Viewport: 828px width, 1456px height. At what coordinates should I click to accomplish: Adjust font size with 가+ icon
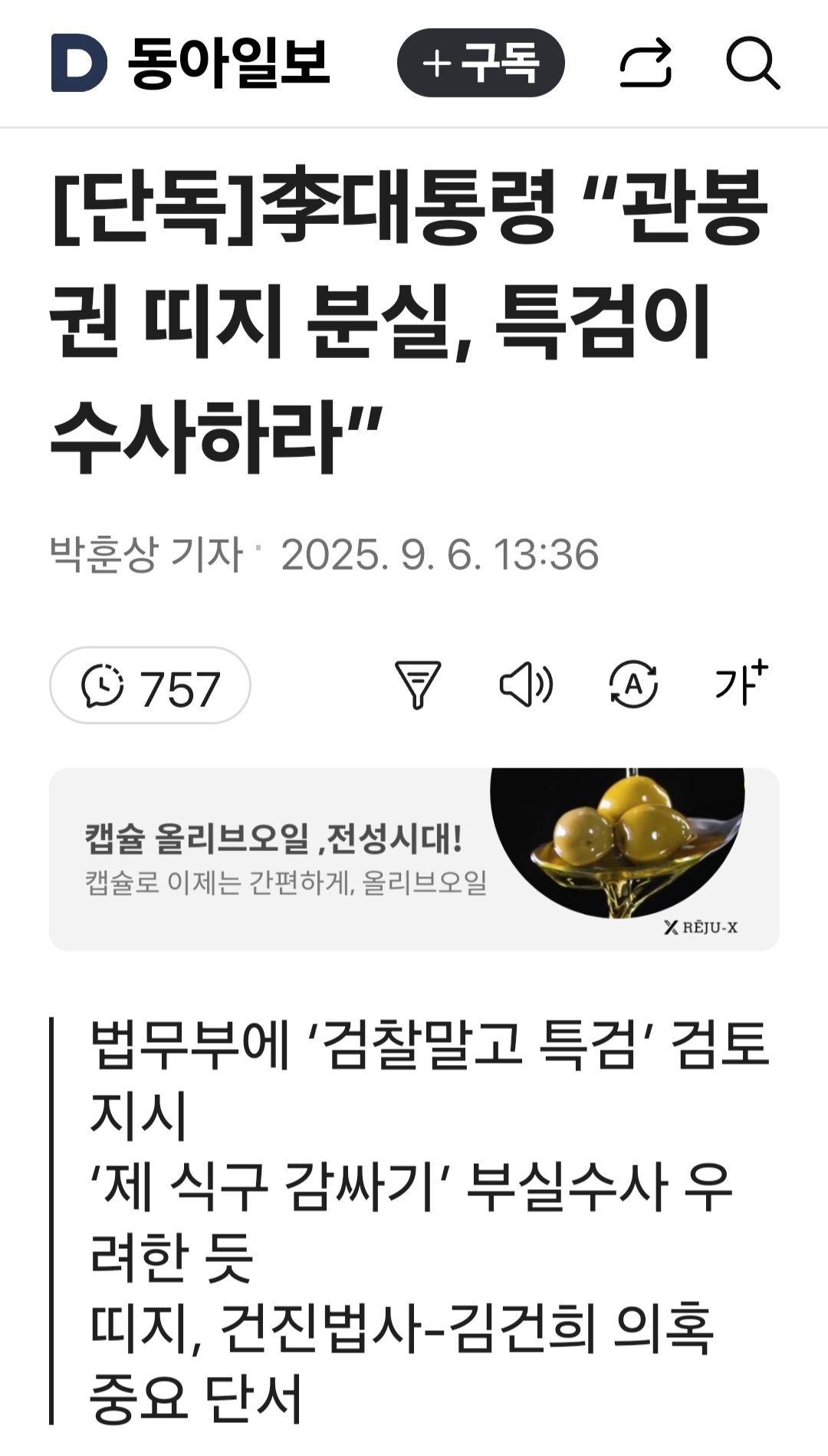pos(741,682)
